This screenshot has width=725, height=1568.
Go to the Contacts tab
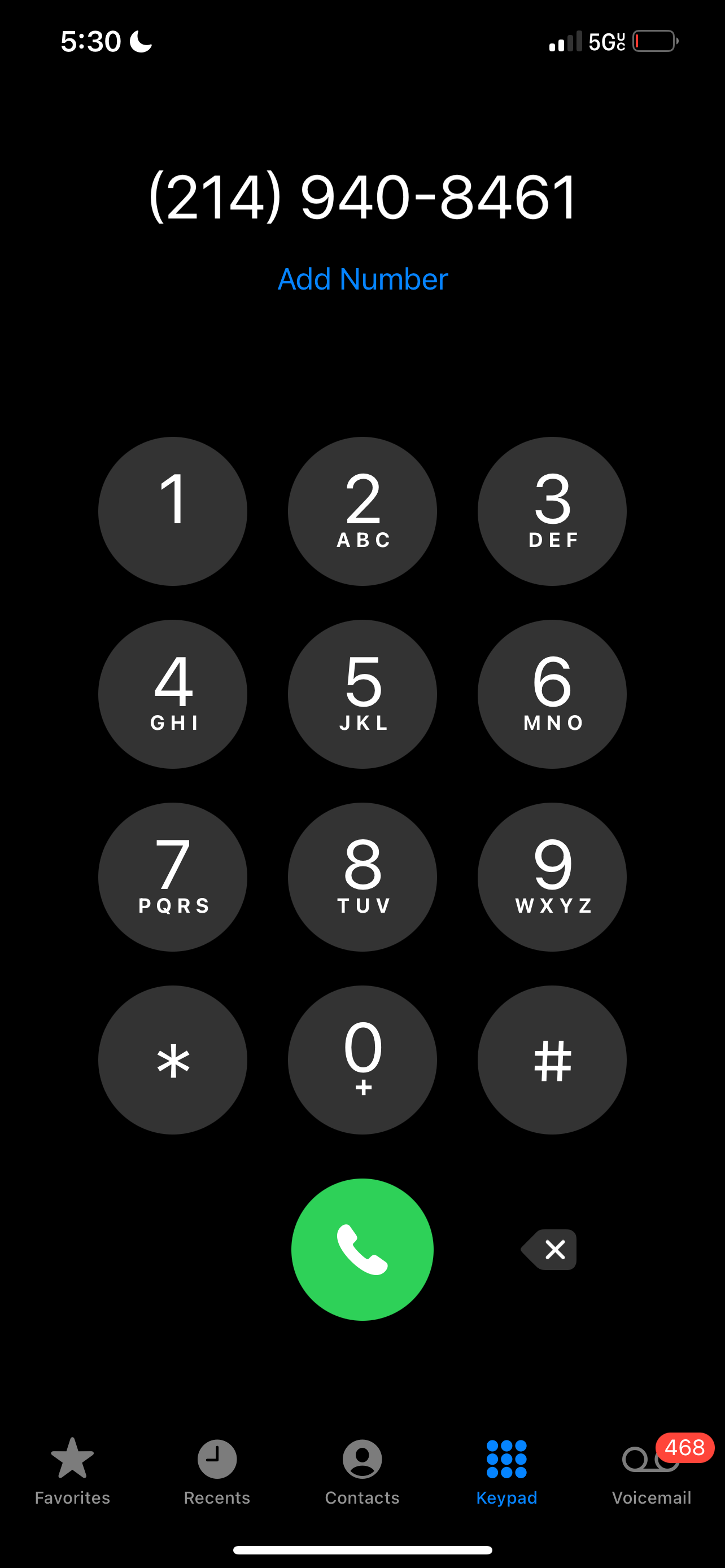(x=362, y=1471)
